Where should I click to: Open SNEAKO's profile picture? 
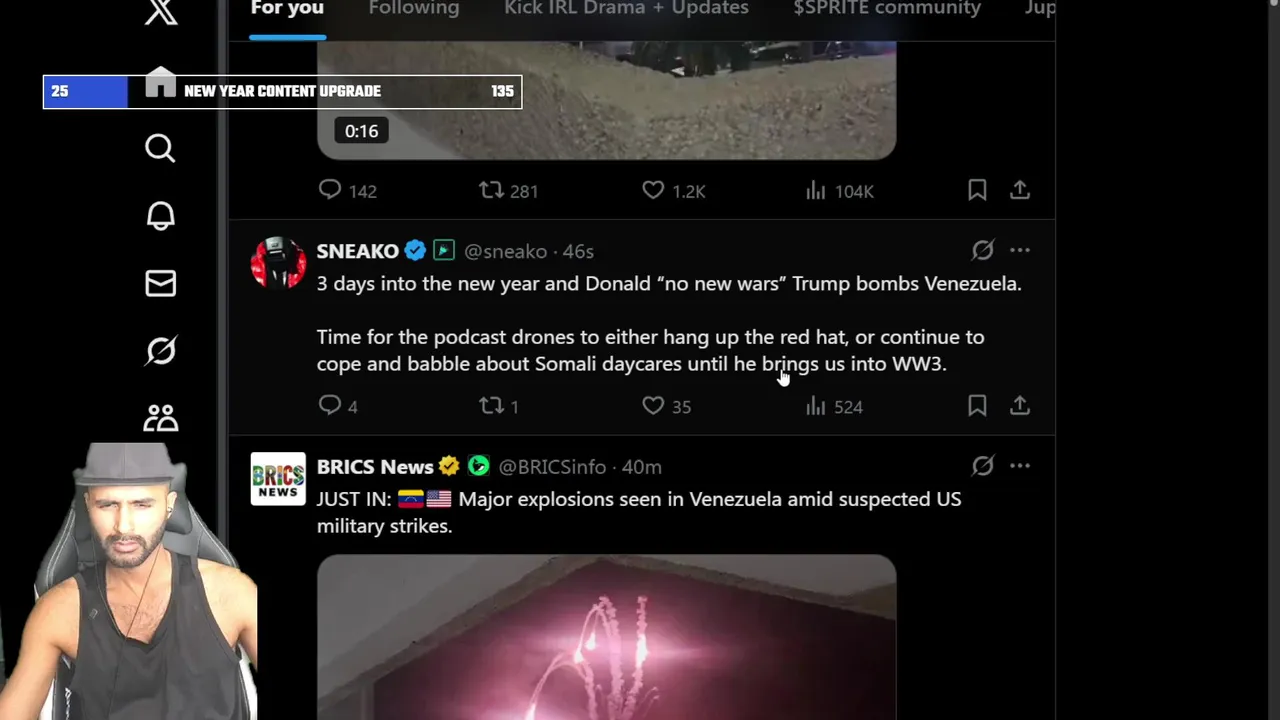pos(278,264)
